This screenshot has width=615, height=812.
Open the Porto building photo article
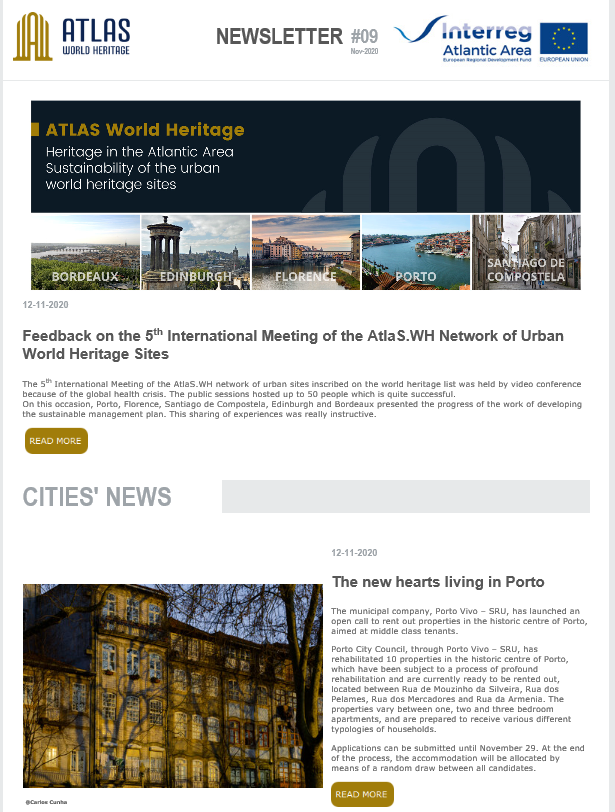(173, 686)
